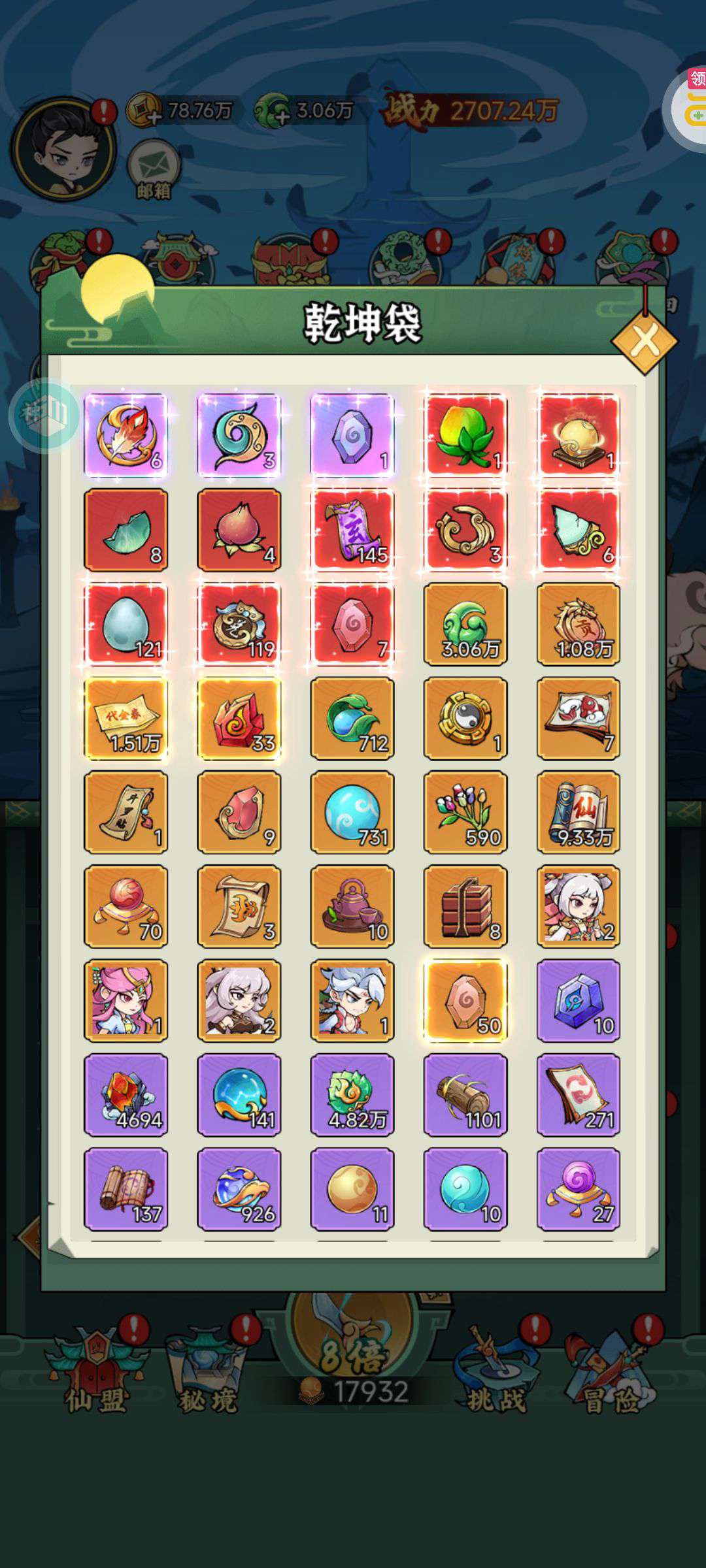This screenshot has height=1568, width=706.
Task: Open the 代金券 voucher item
Action: click(x=126, y=718)
